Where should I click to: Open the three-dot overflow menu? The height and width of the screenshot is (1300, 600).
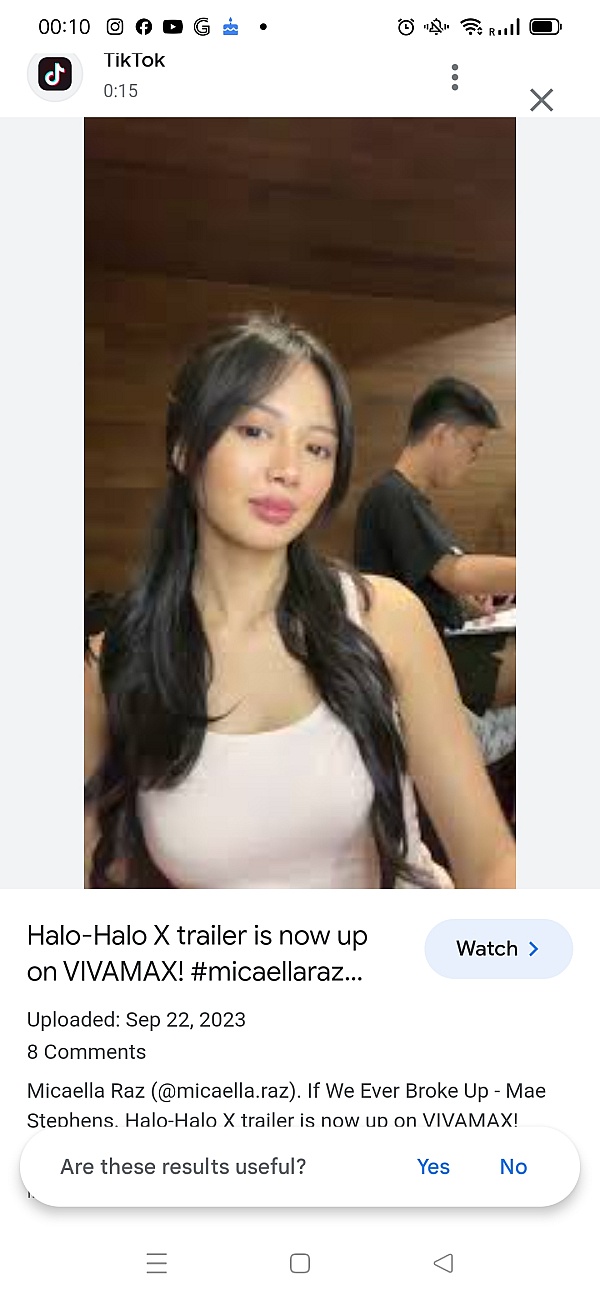(455, 77)
